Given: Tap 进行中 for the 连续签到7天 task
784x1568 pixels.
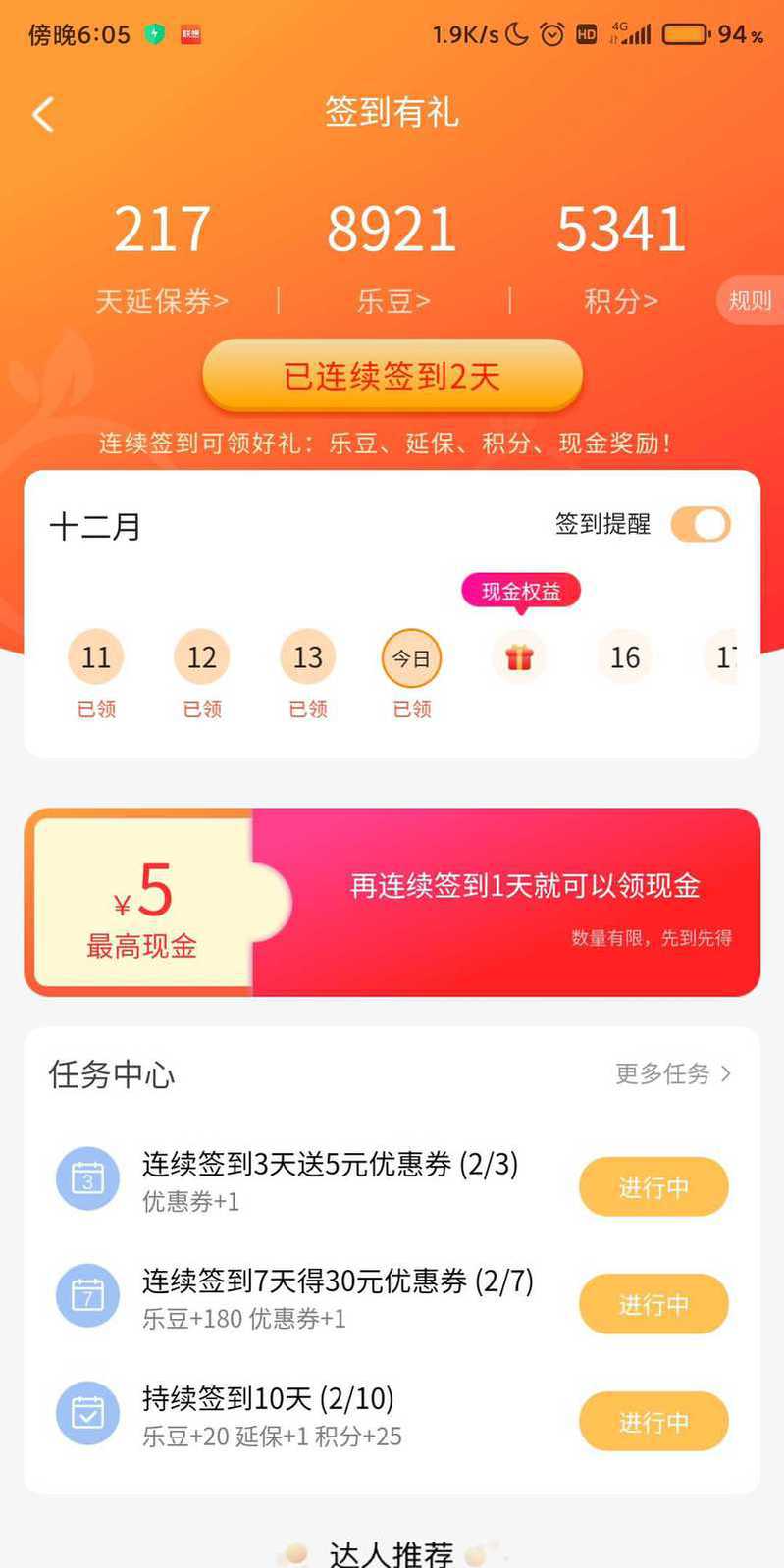Looking at the screenshot, I should point(653,1304).
